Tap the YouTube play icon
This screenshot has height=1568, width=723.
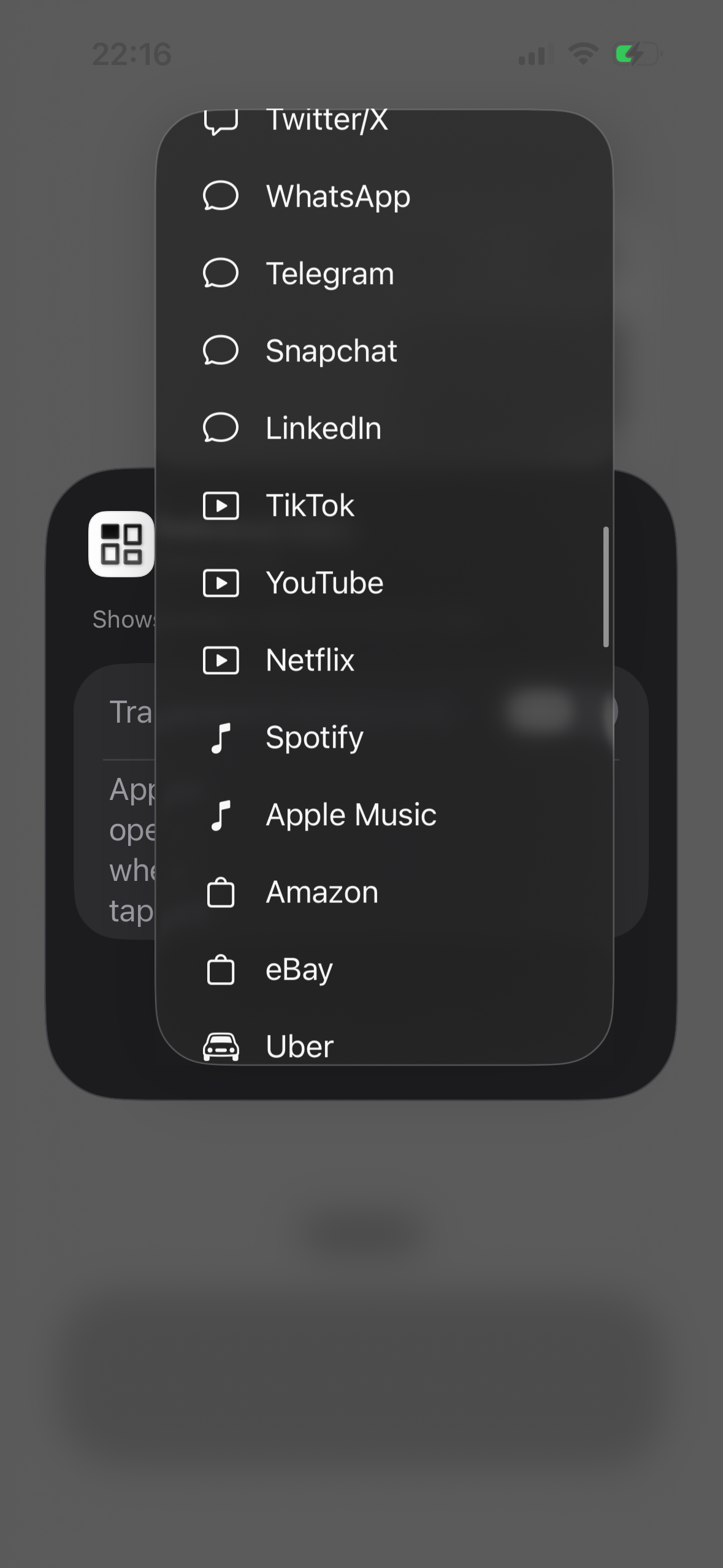pyautogui.click(x=223, y=583)
